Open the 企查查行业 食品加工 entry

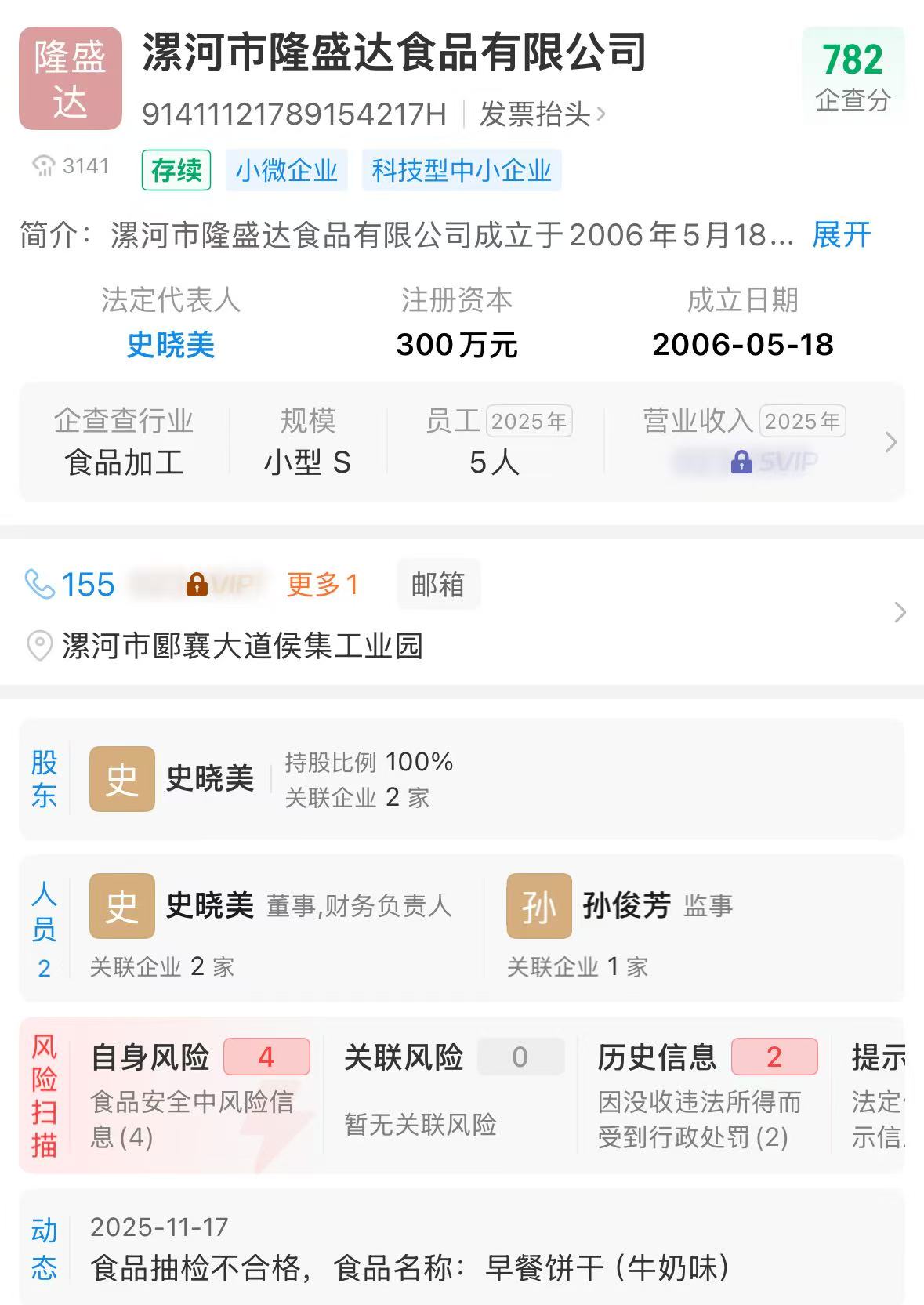[x=124, y=442]
